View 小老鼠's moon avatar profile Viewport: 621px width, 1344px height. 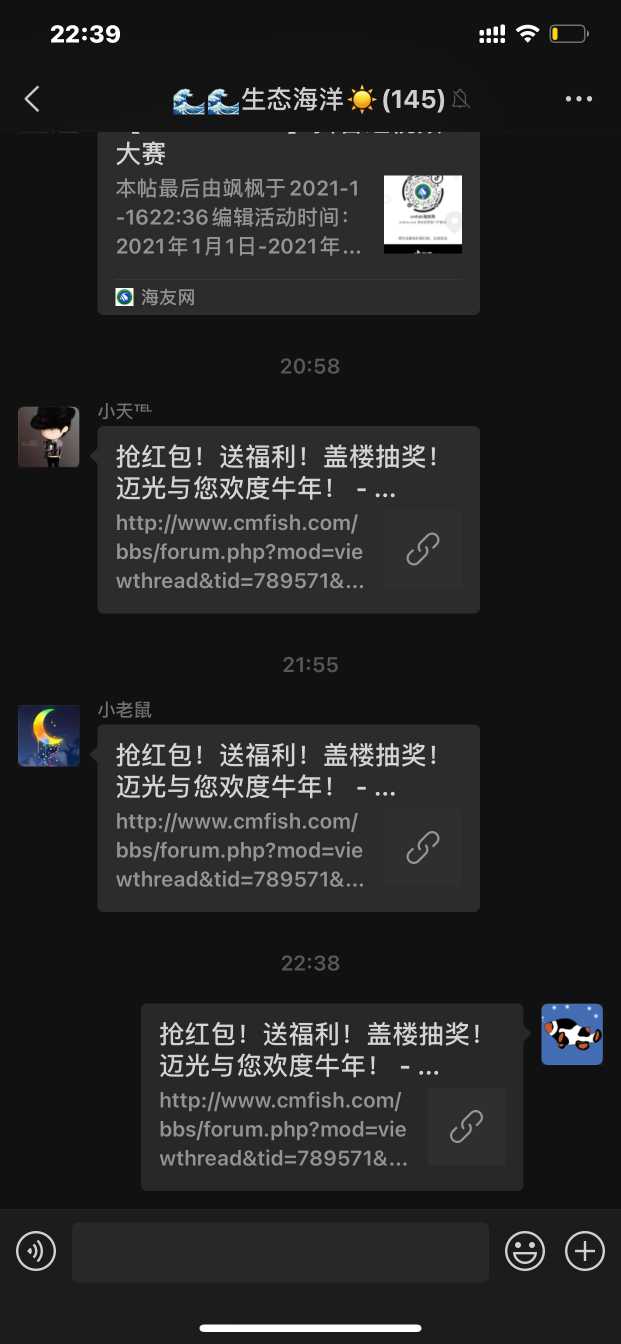tap(48, 736)
